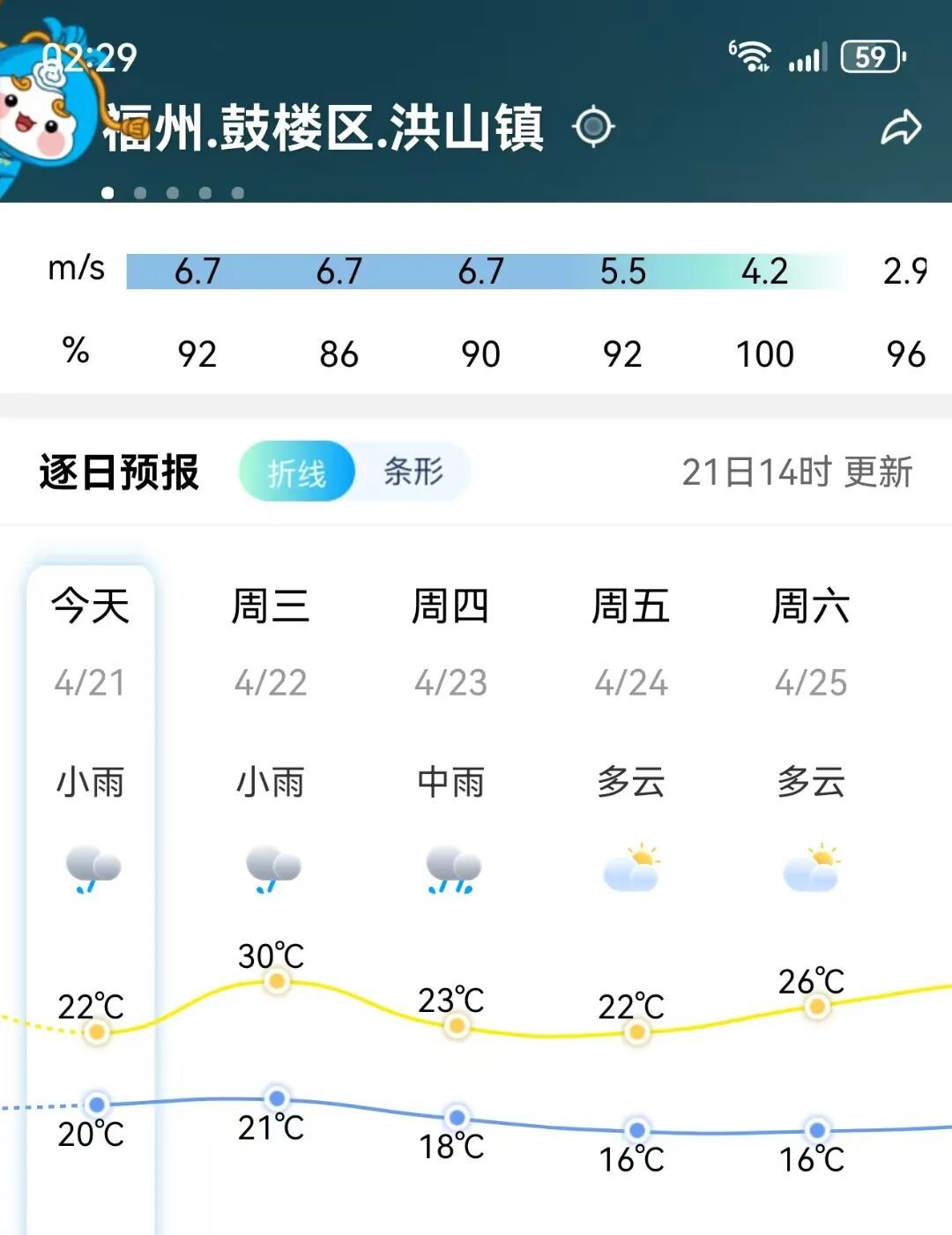The width and height of the screenshot is (952, 1235).
Task: Select today's light rain weather icon
Action: click(x=91, y=868)
